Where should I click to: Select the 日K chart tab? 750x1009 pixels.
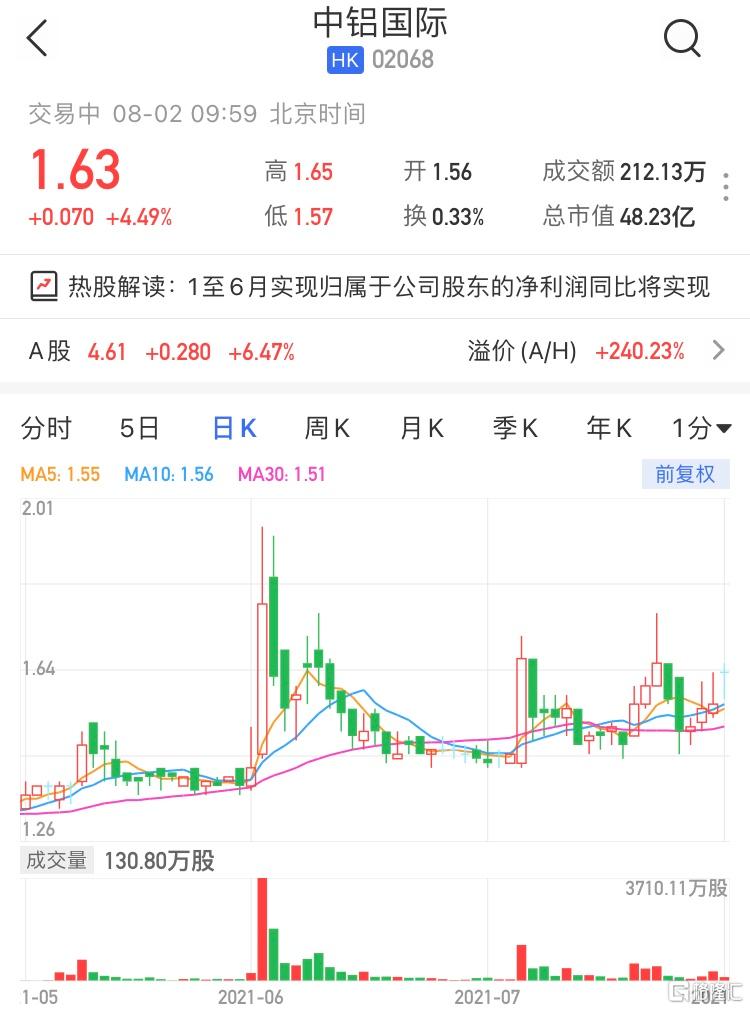[235, 429]
